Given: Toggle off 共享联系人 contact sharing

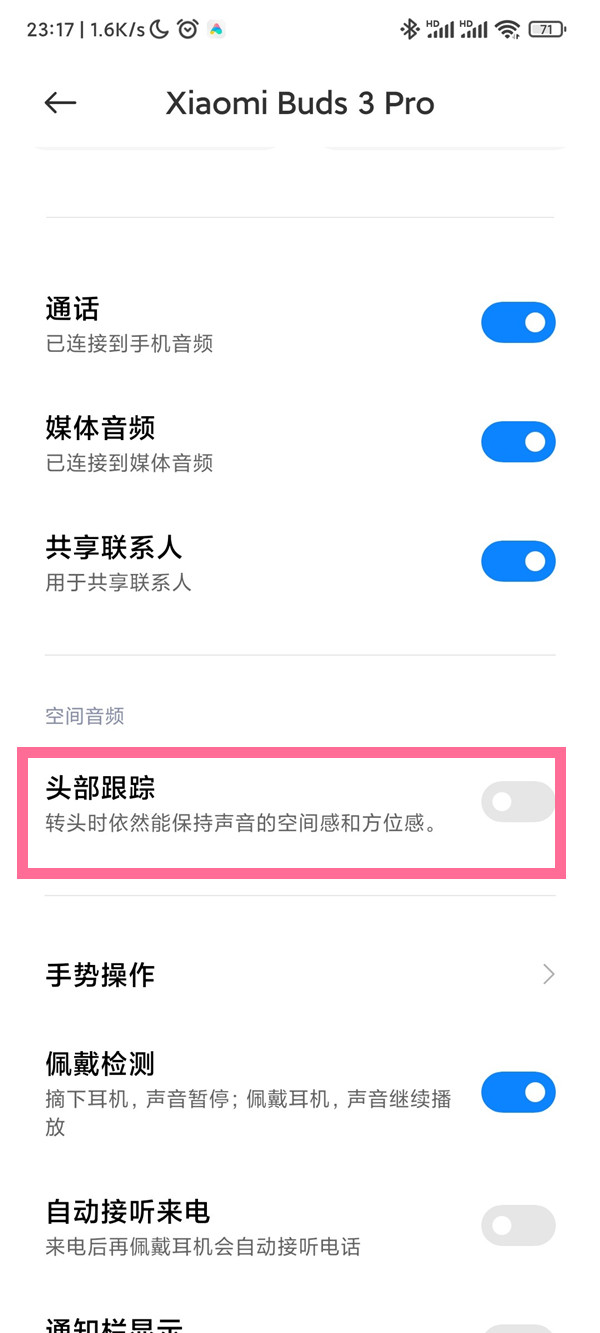Looking at the screenshot, I should click(518, 561).
